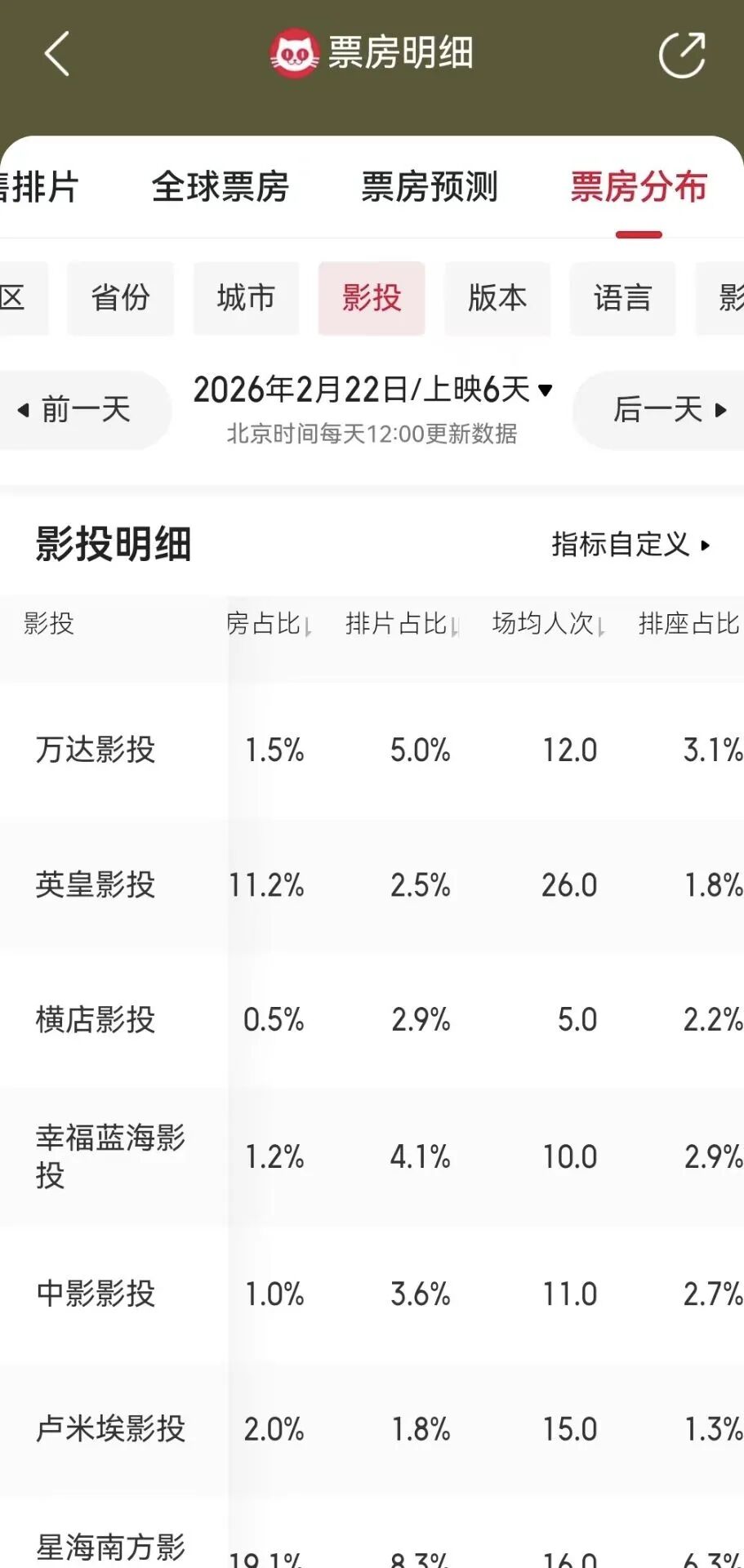Share the box office details

(682, 55)
